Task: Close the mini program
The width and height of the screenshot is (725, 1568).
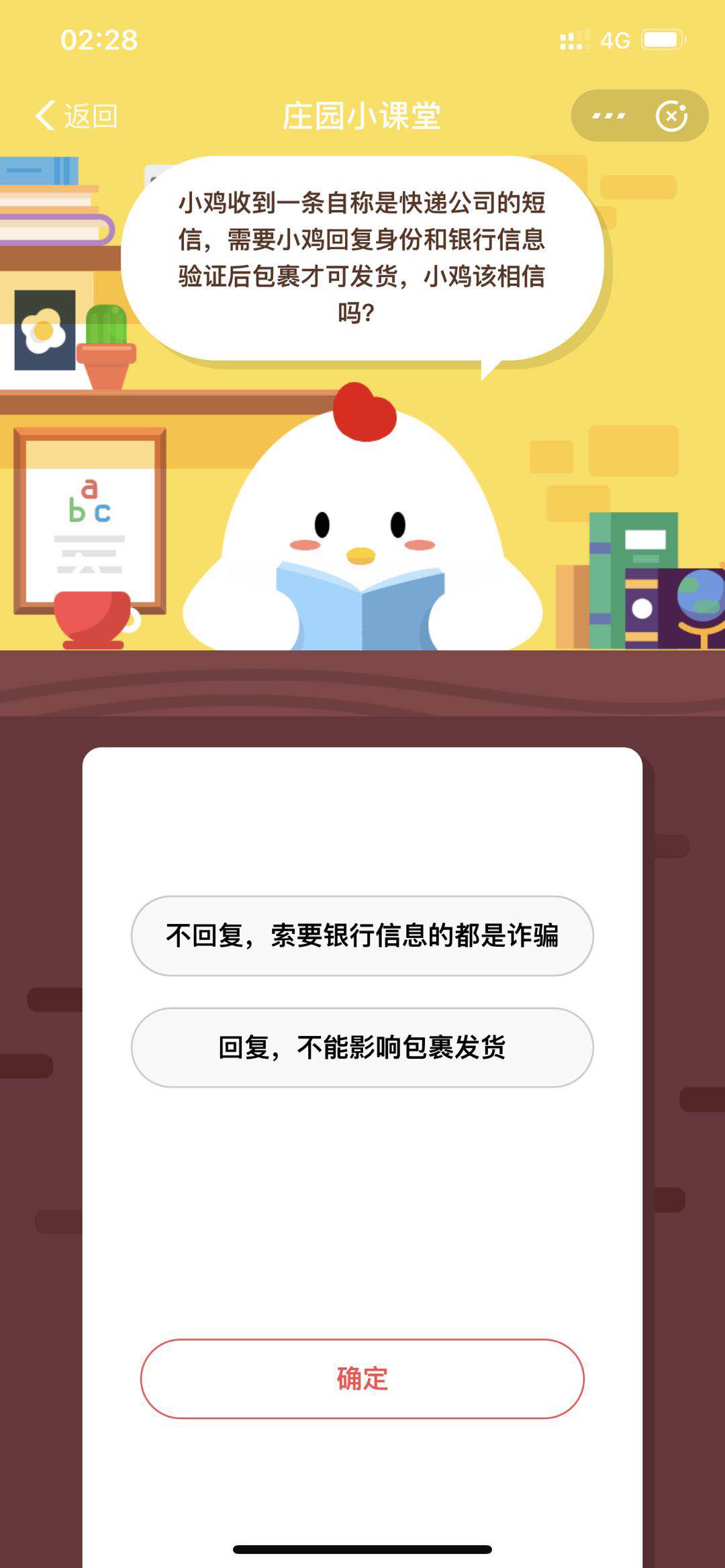Action: [672, 116]
